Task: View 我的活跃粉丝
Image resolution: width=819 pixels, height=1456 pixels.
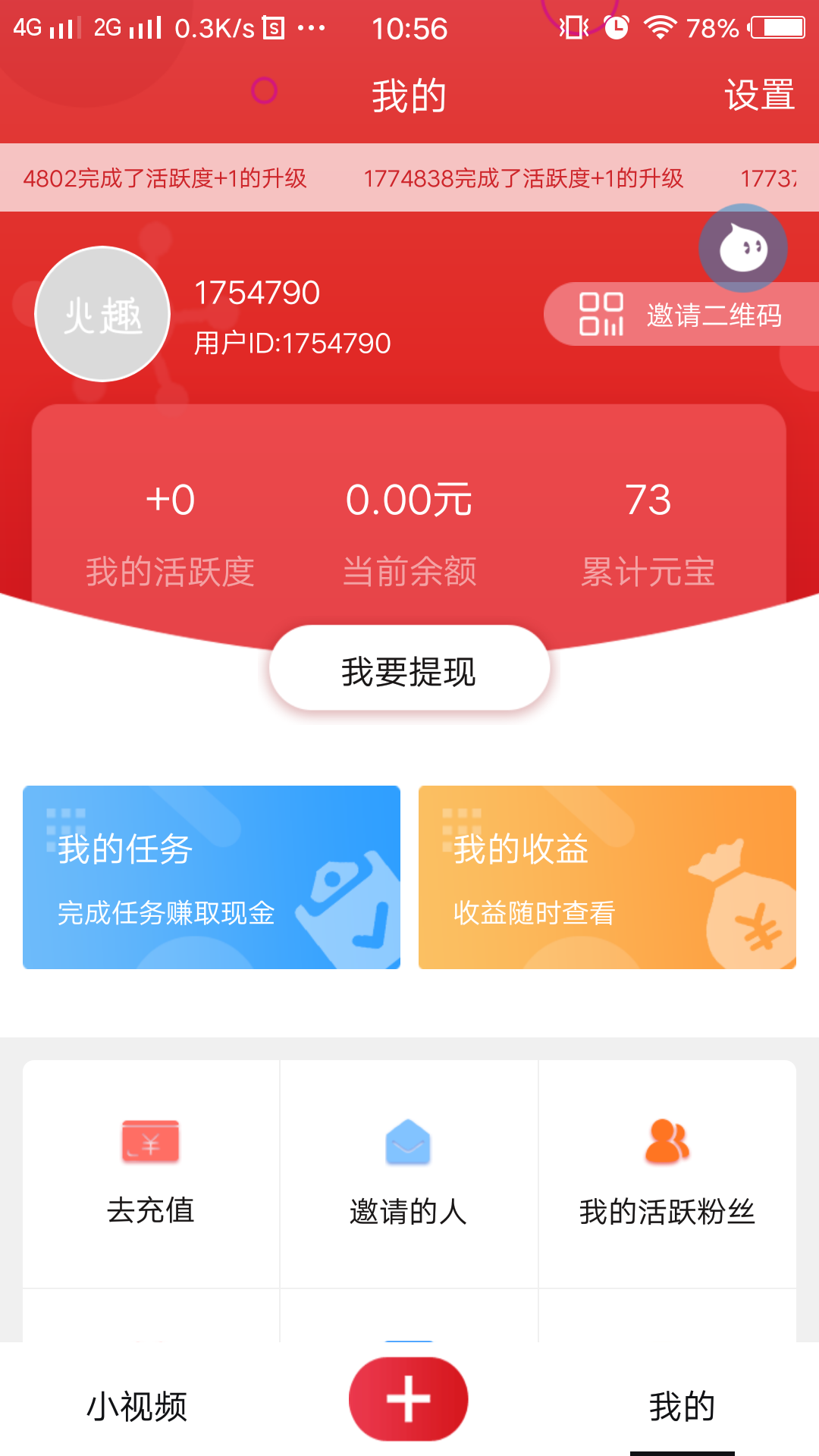Action: tap(667, 1172)
